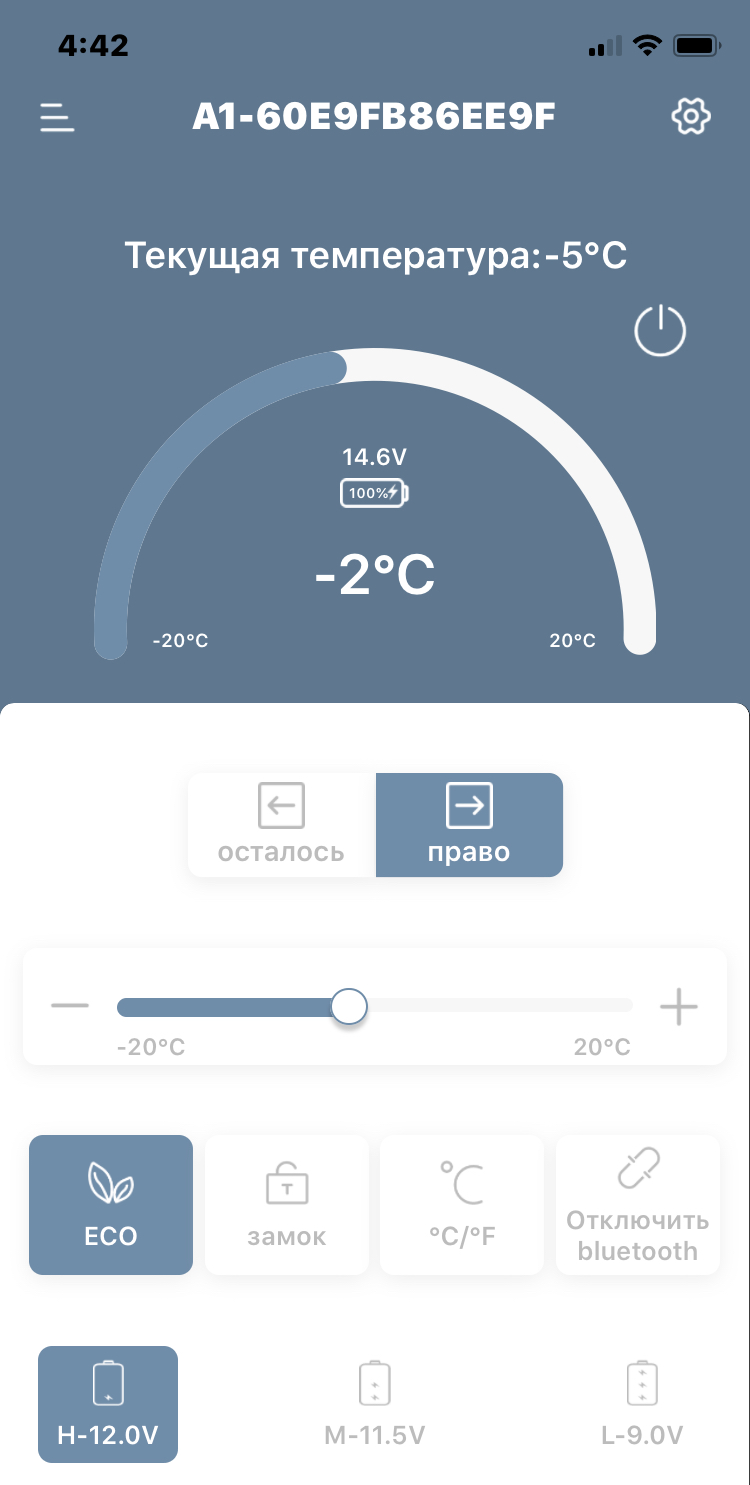Toggle the power button

coord(661,331)
